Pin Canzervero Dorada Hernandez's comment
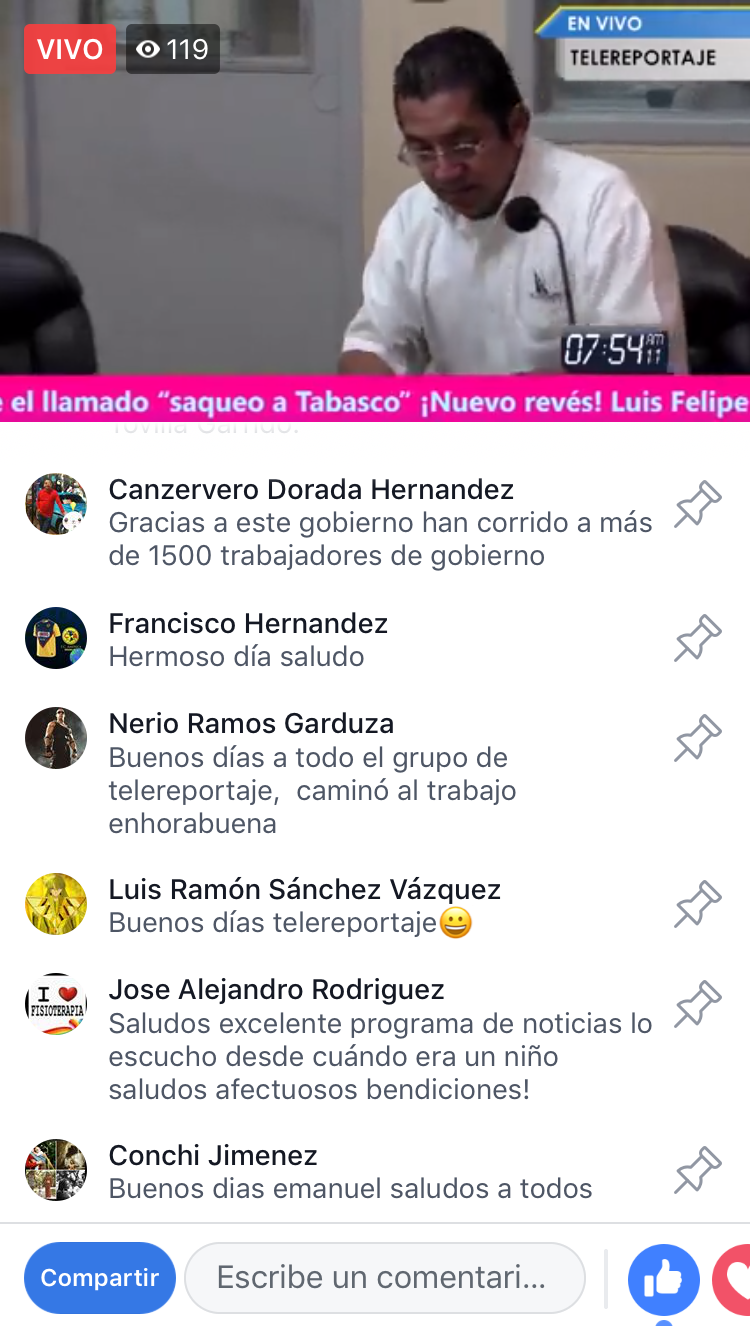The height and width of the screenshot is (1334, 750). coord(697,505)
